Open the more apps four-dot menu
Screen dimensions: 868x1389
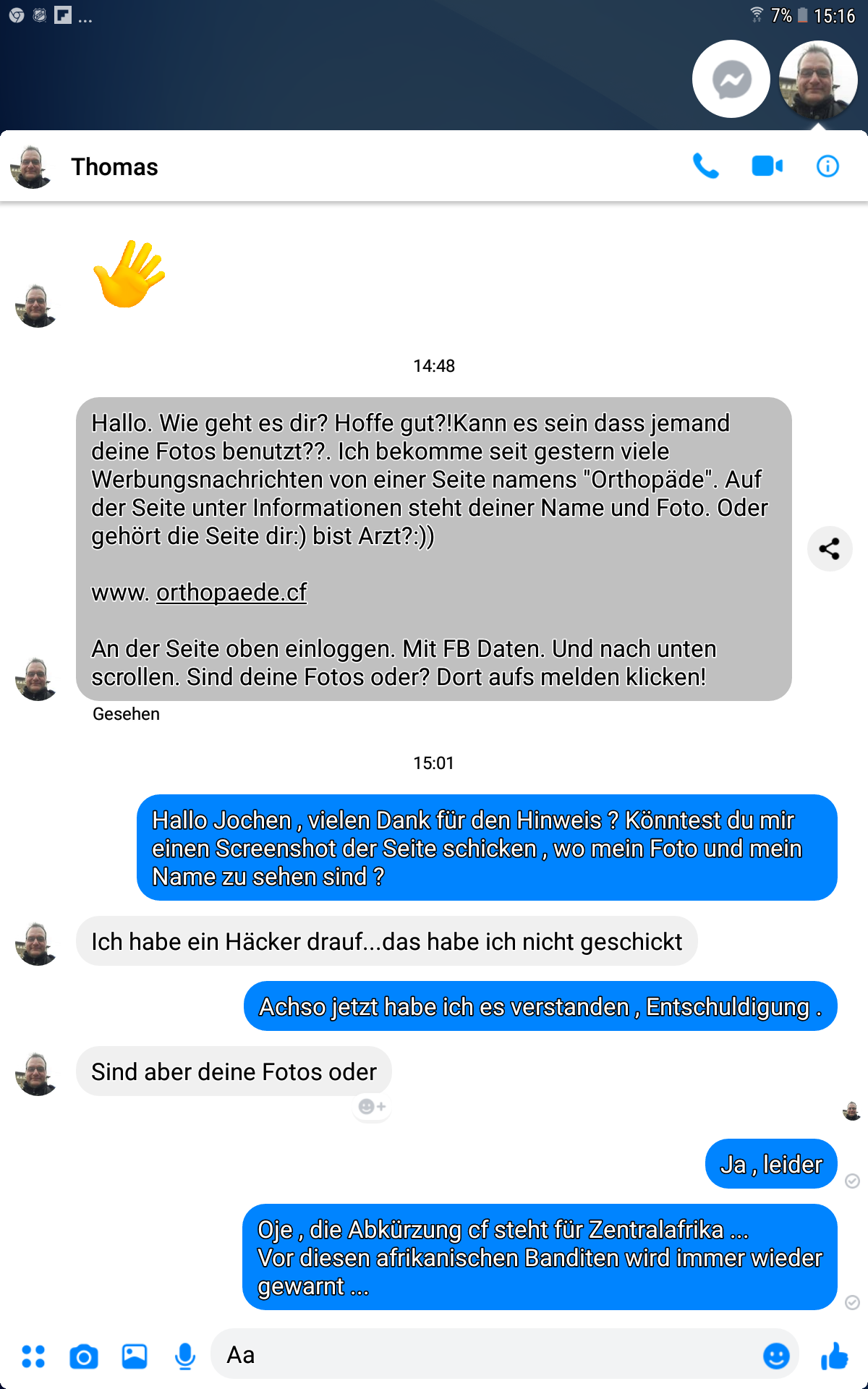click(33, 1356)
